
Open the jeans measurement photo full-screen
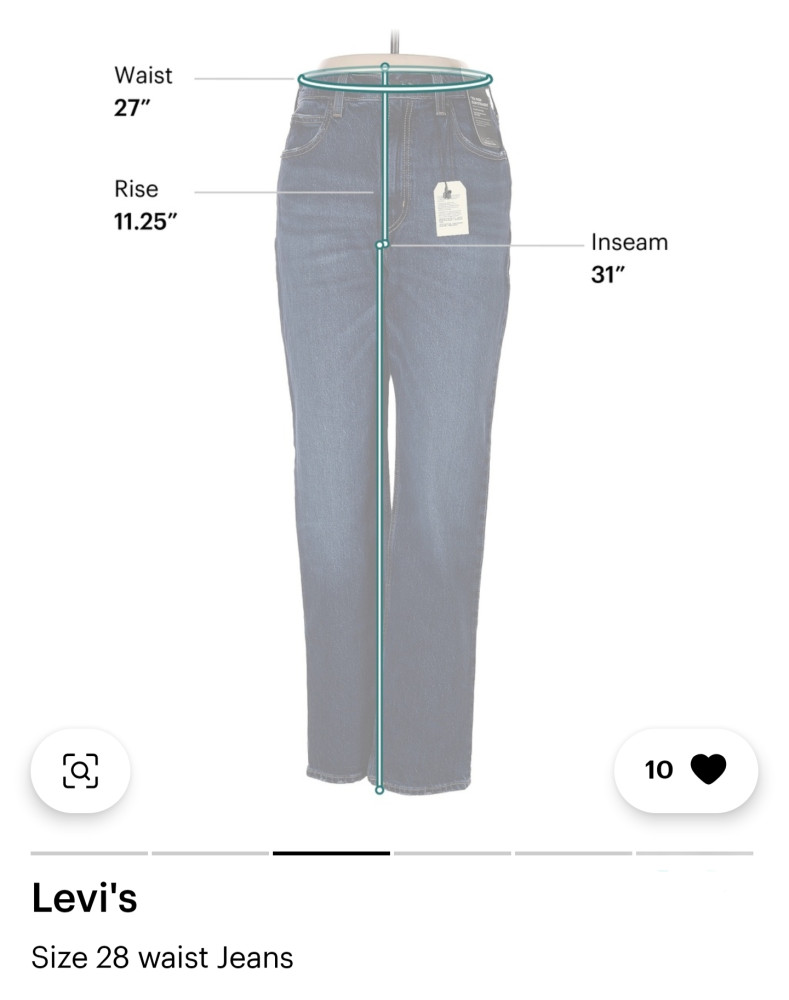pyautogui.click(x=392, y=420)
